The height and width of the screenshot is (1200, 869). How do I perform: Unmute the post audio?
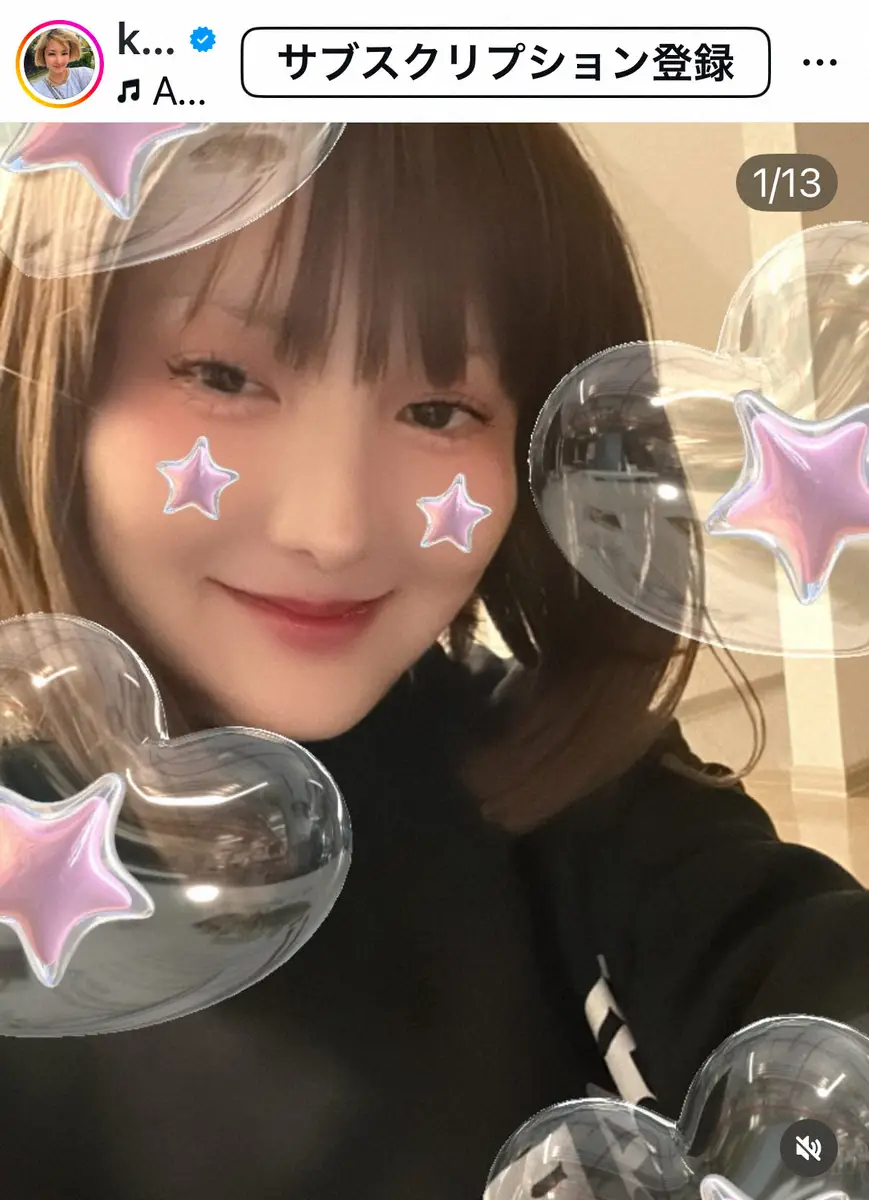[x=808, y=1148]
